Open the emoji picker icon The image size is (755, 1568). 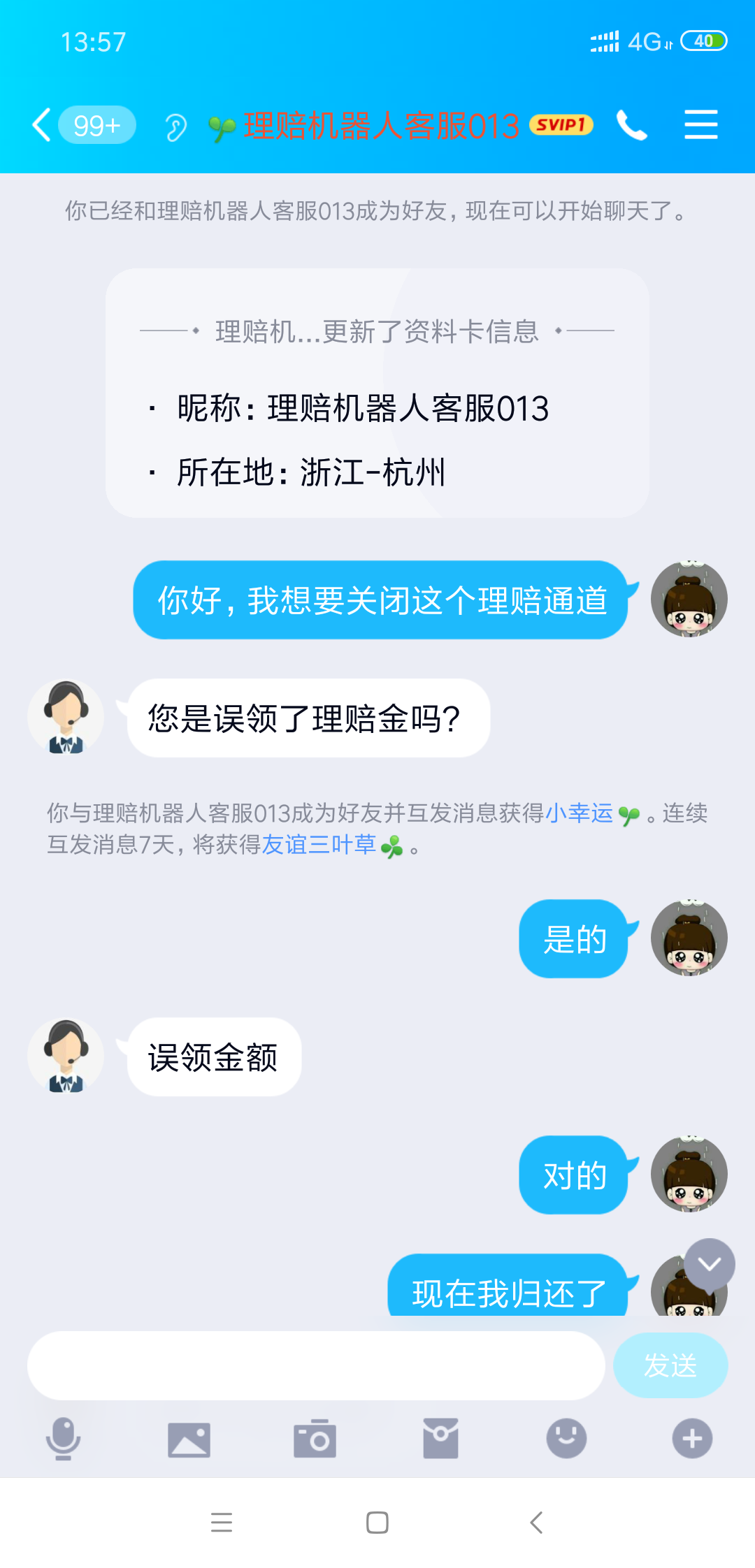coord(566,1437)
